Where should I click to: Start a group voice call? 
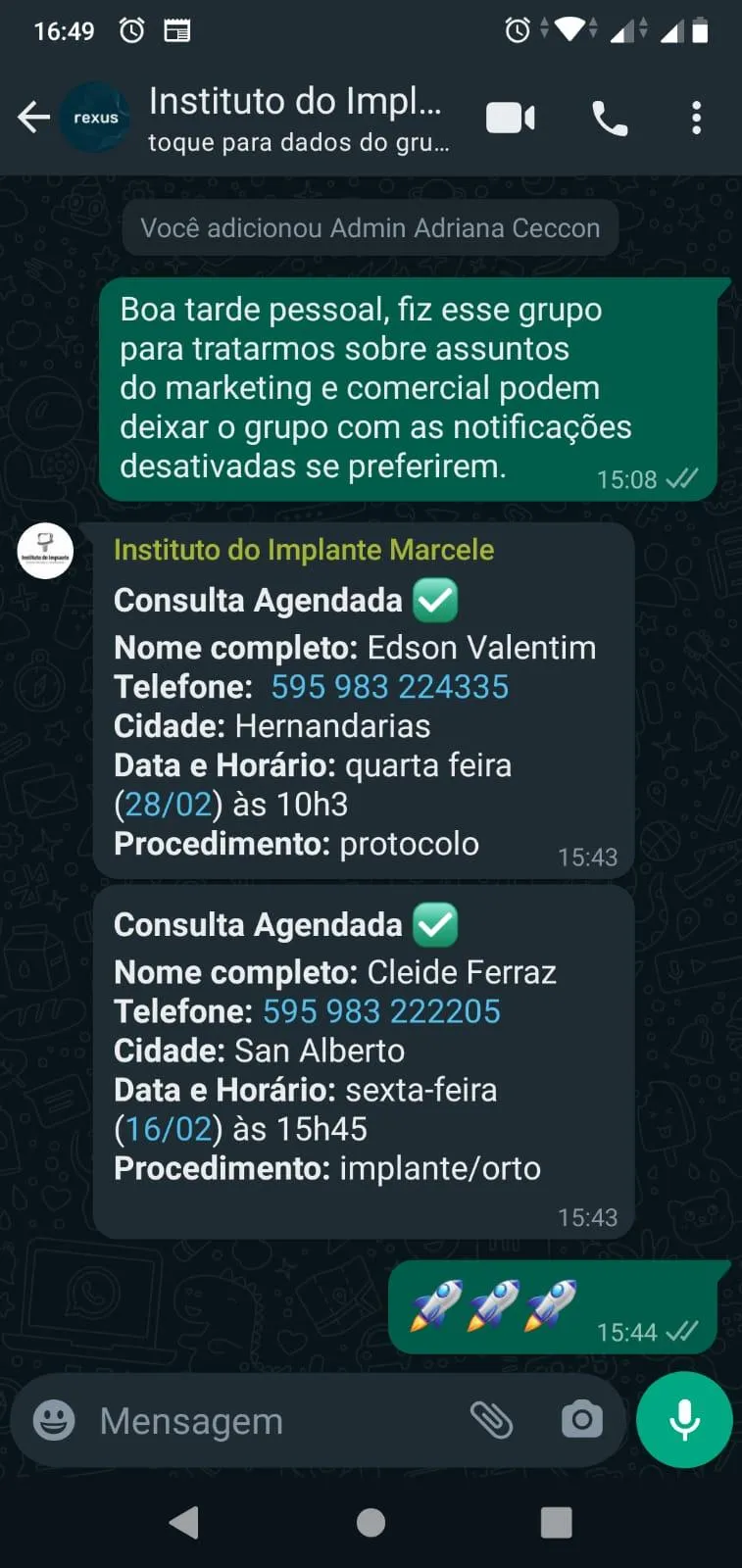click(610, 119)
